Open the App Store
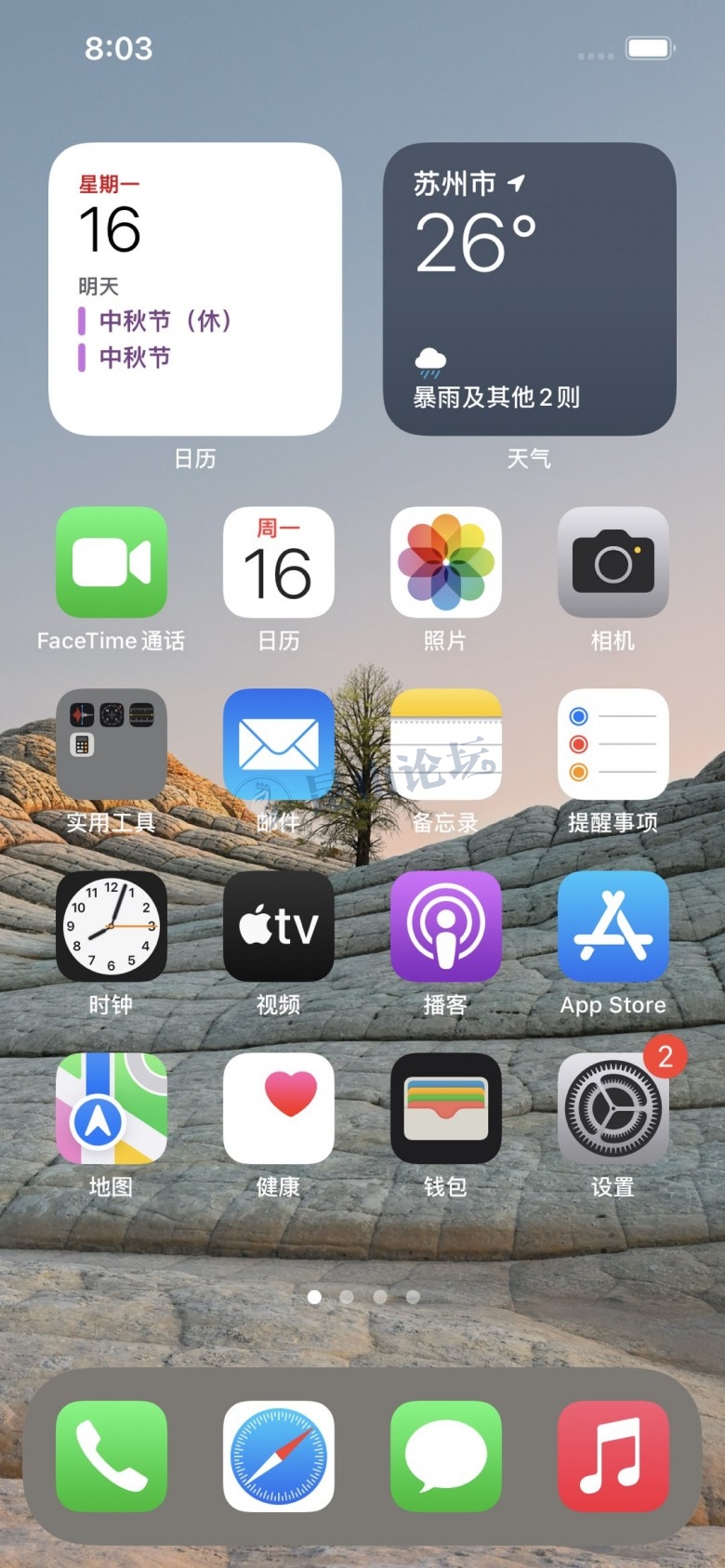The image size is (725, 1568). coord(613,926)
